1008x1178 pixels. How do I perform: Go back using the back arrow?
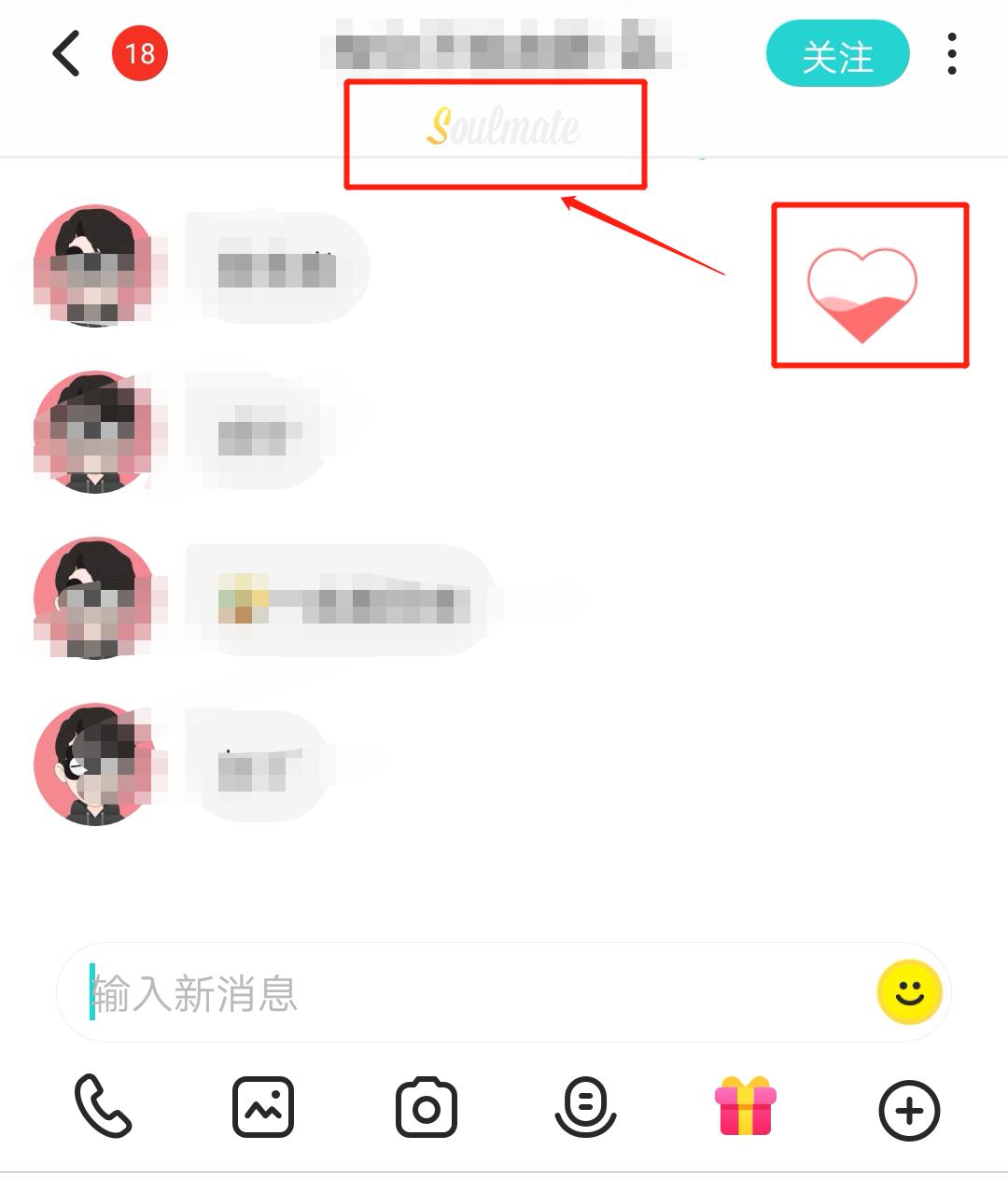click(x=65, y=53)
